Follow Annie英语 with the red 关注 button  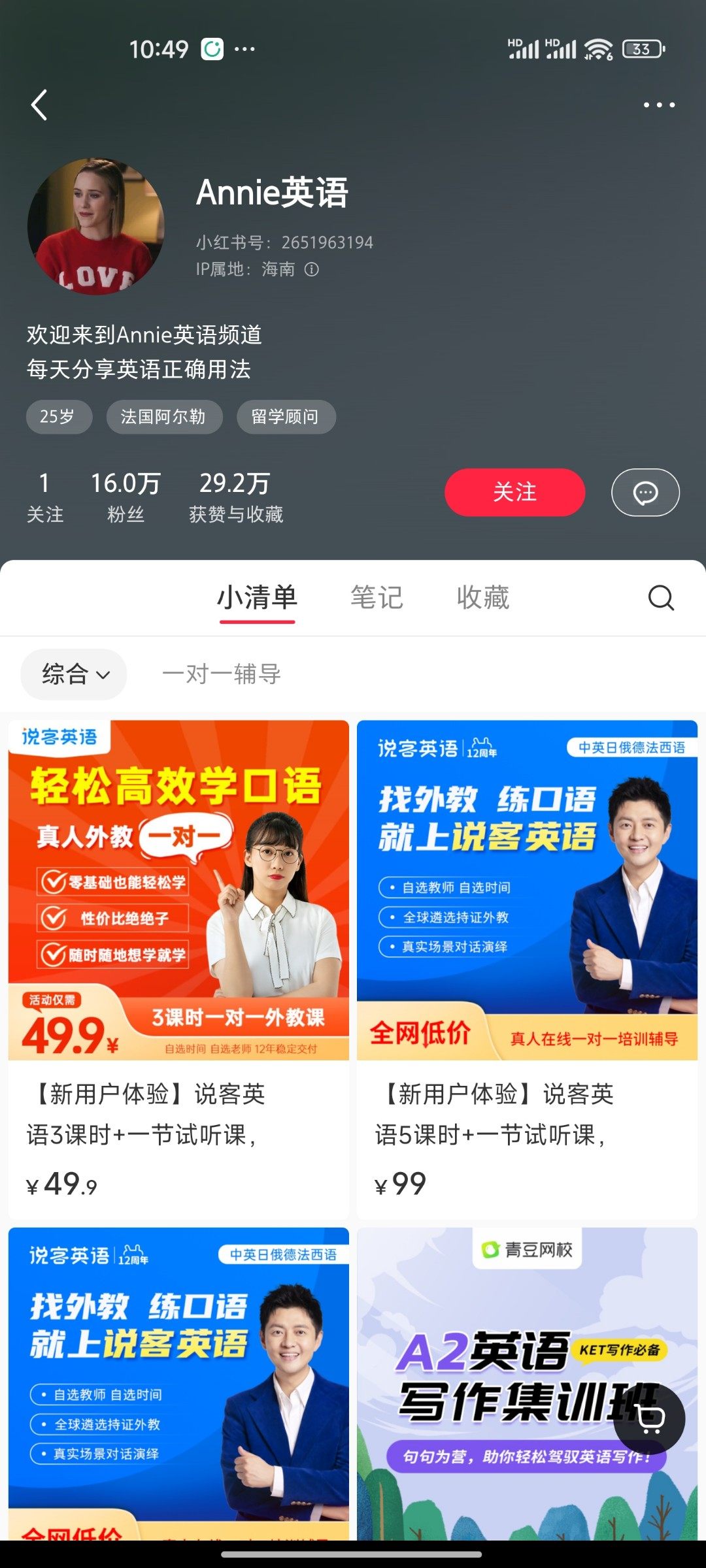514,492
